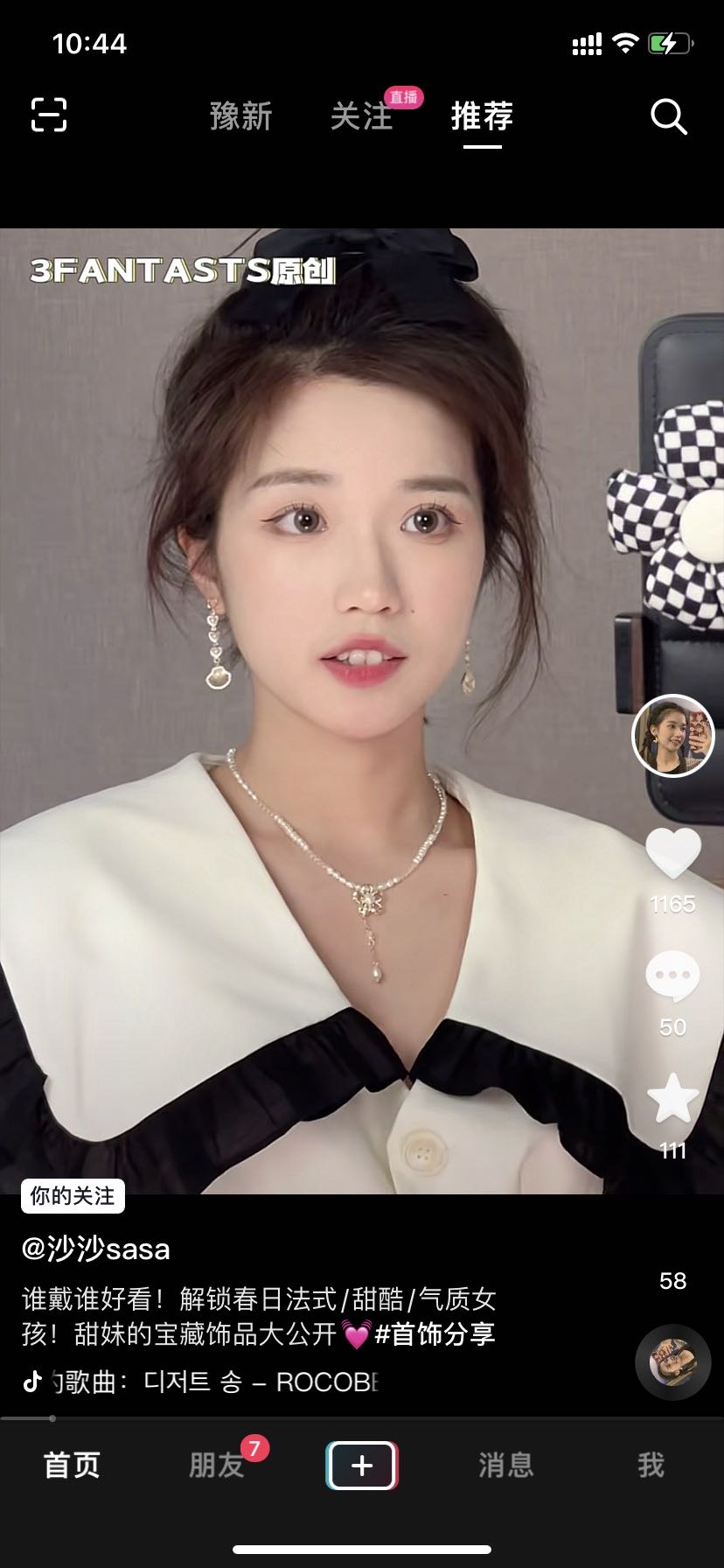
Task: Open @沙沙sasa's profile name
Action: click(96, 1249)
